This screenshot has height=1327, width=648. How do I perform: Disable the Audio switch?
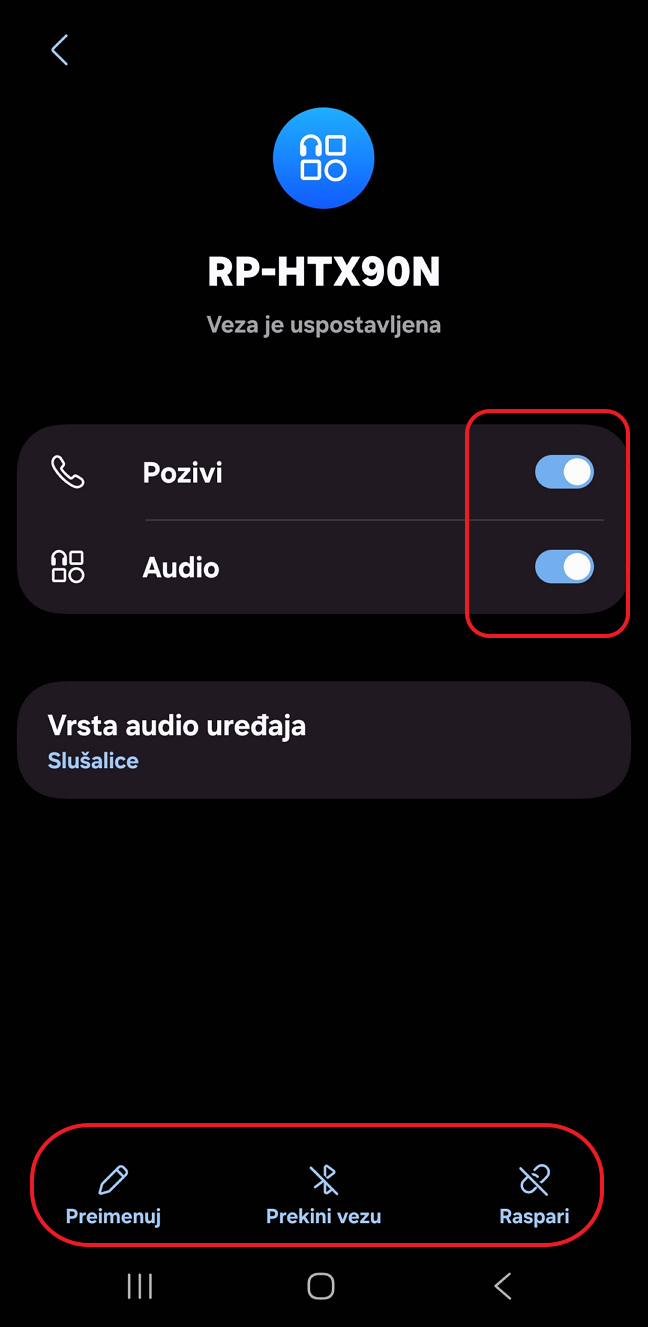[564, 567]
